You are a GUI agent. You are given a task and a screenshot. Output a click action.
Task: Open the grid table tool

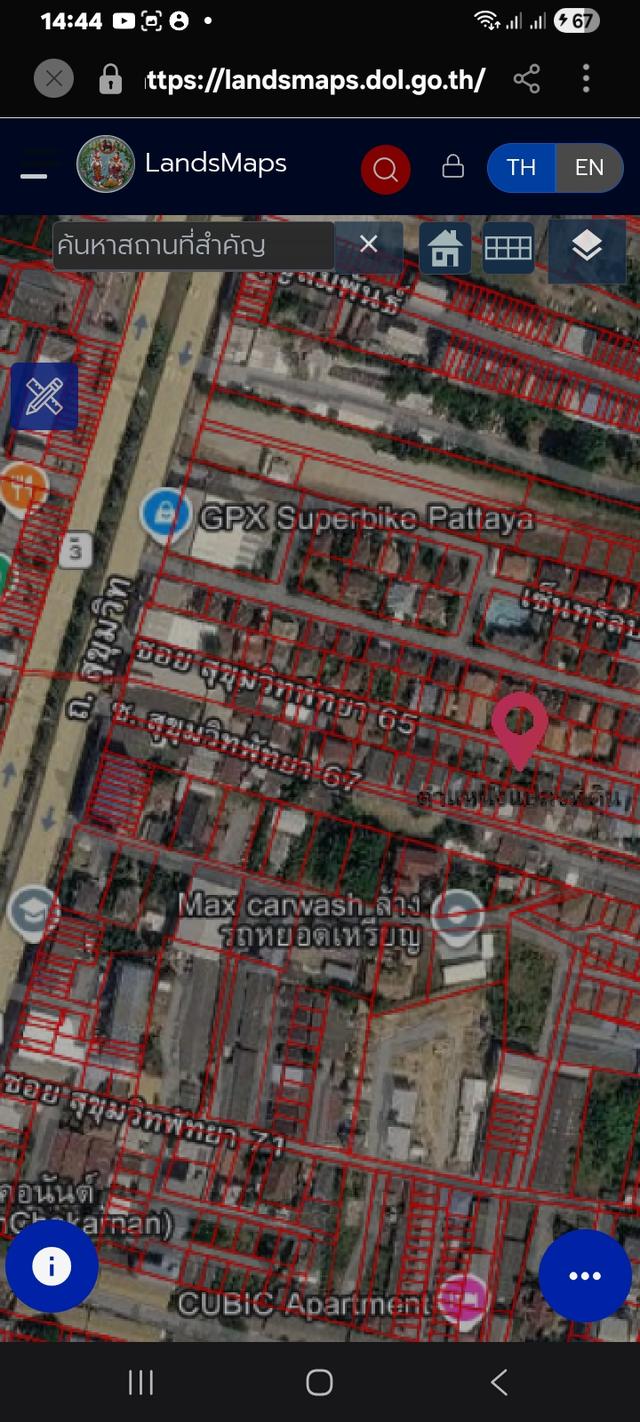tap(508, 248)
